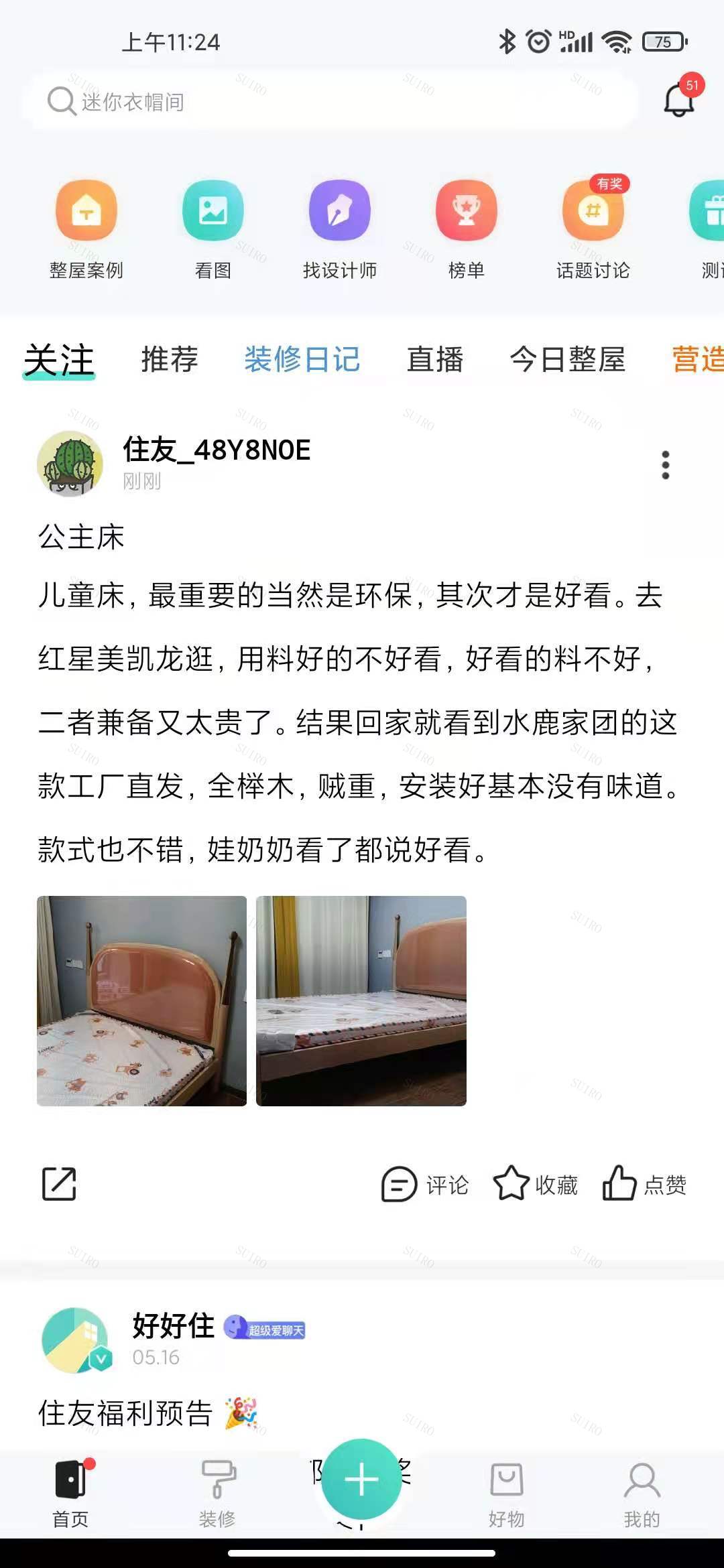Like the 公主床 post with 点赞
Viewport: 724px width, 1568px height.
644,1185
